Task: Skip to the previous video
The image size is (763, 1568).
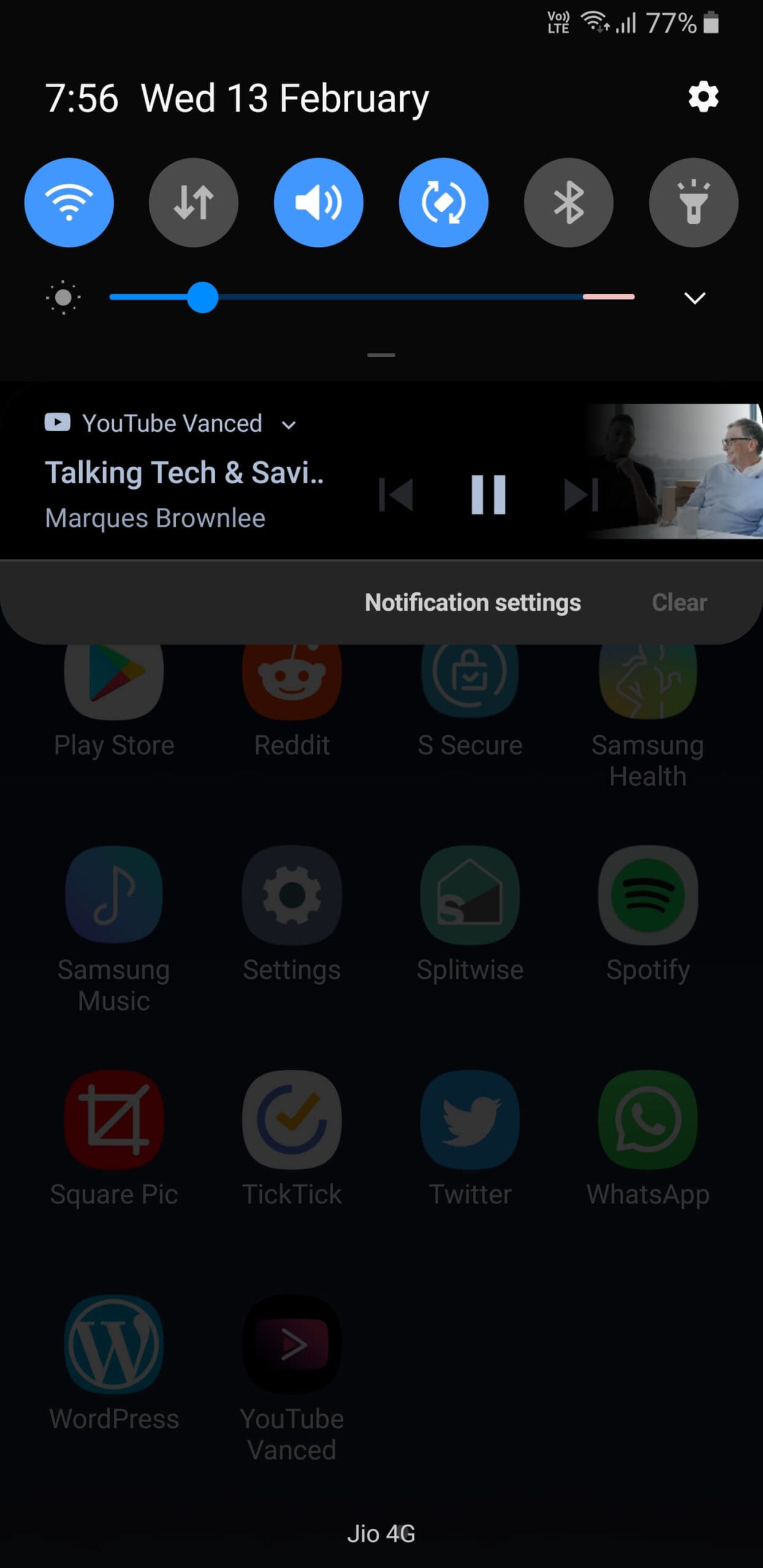Action: coord(396,494)
